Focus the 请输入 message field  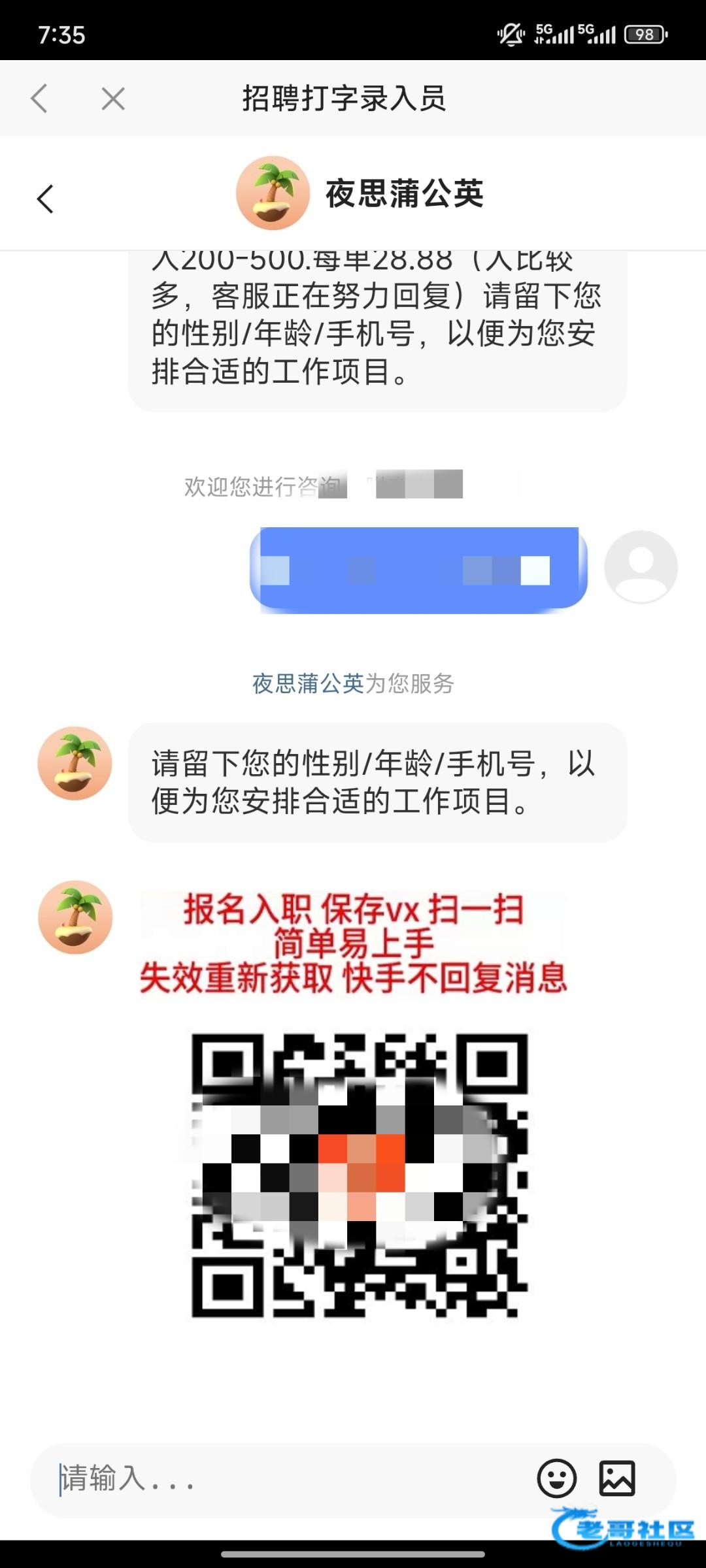pyautogui.click(x=288, y=1478)
